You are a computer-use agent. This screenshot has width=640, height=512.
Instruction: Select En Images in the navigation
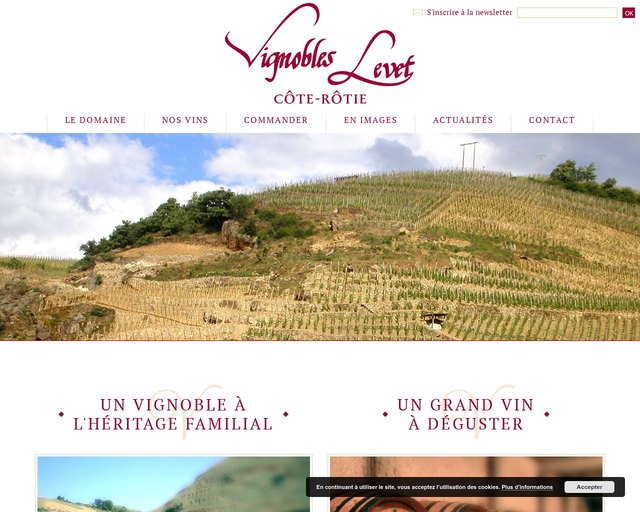[x=370, y=120]
